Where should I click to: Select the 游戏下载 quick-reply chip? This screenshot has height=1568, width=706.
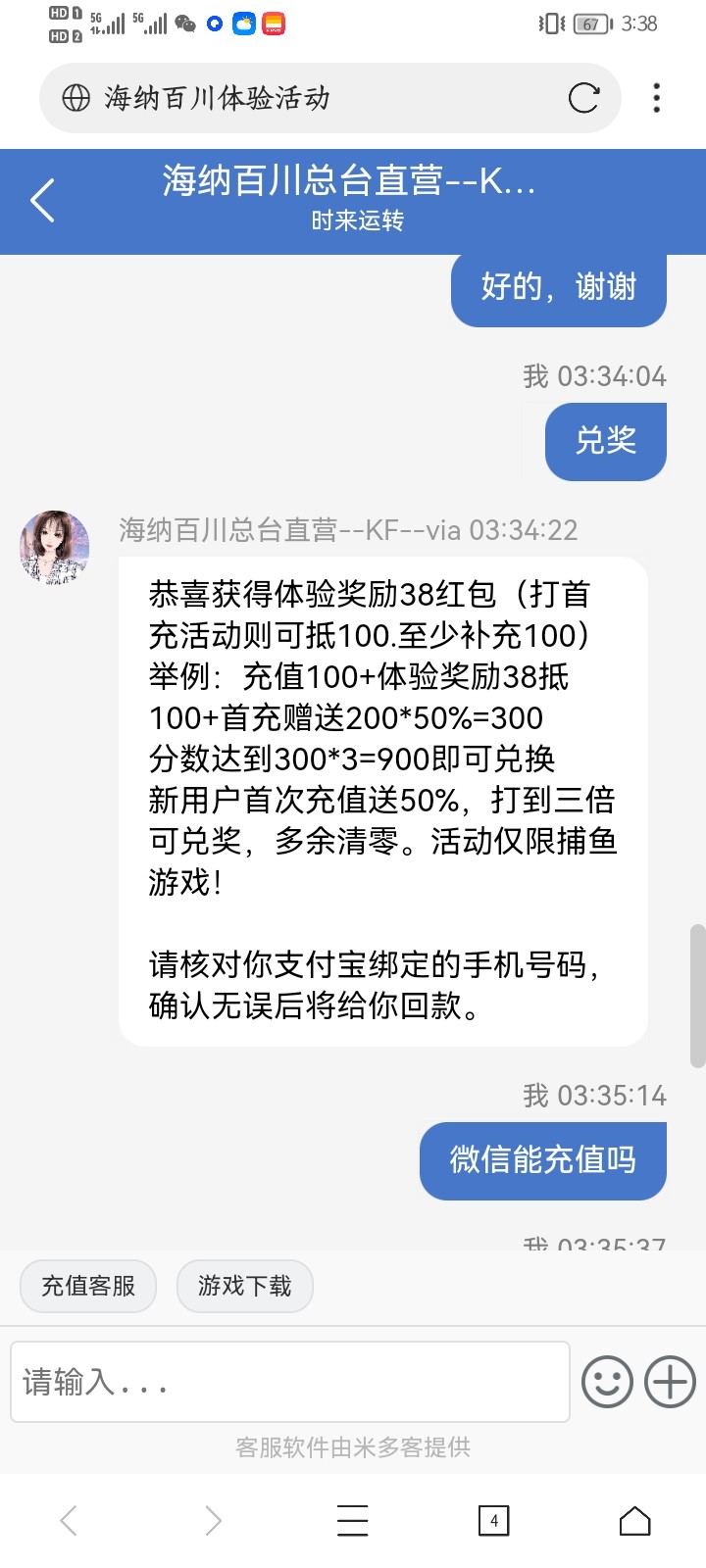(244, 1286)
